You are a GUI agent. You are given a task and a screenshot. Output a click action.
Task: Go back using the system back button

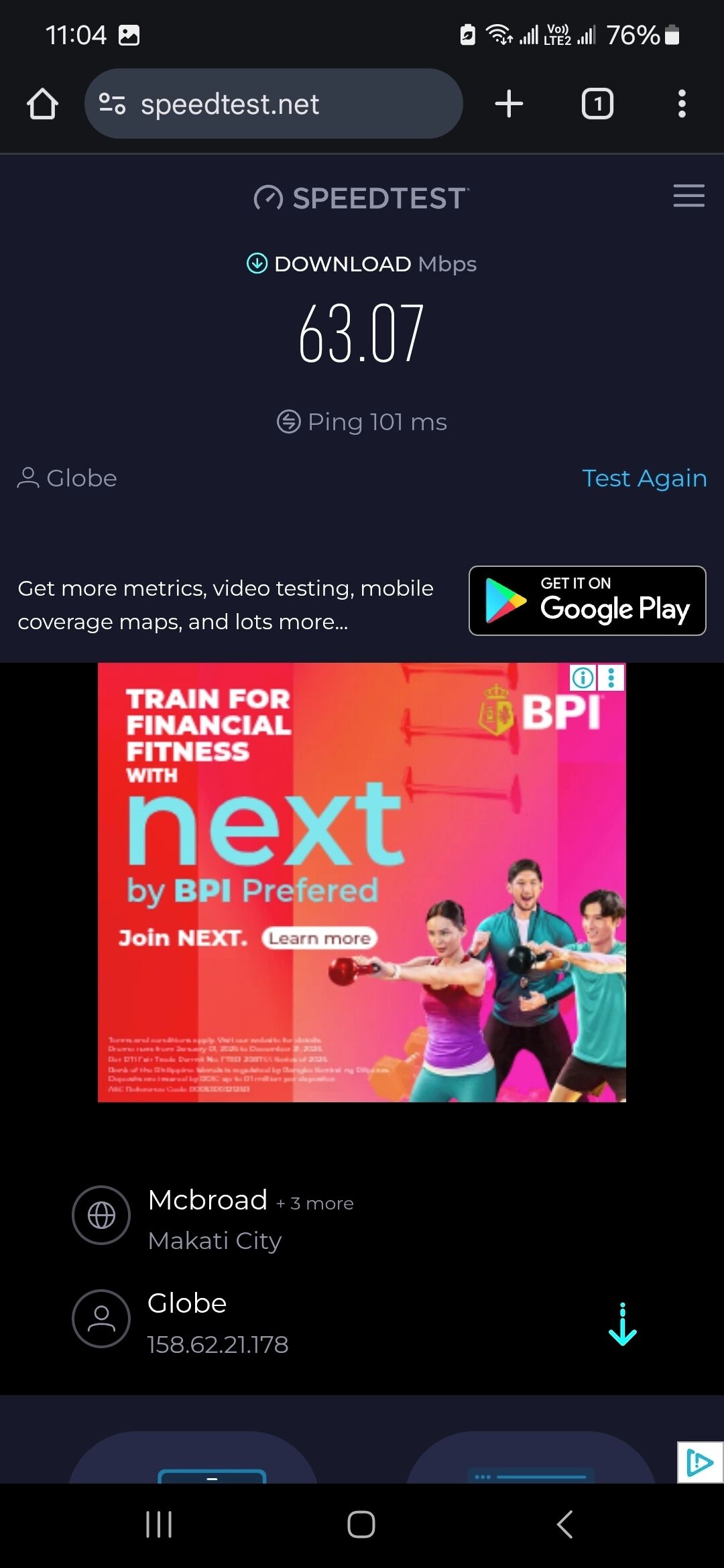point(564,1524)
